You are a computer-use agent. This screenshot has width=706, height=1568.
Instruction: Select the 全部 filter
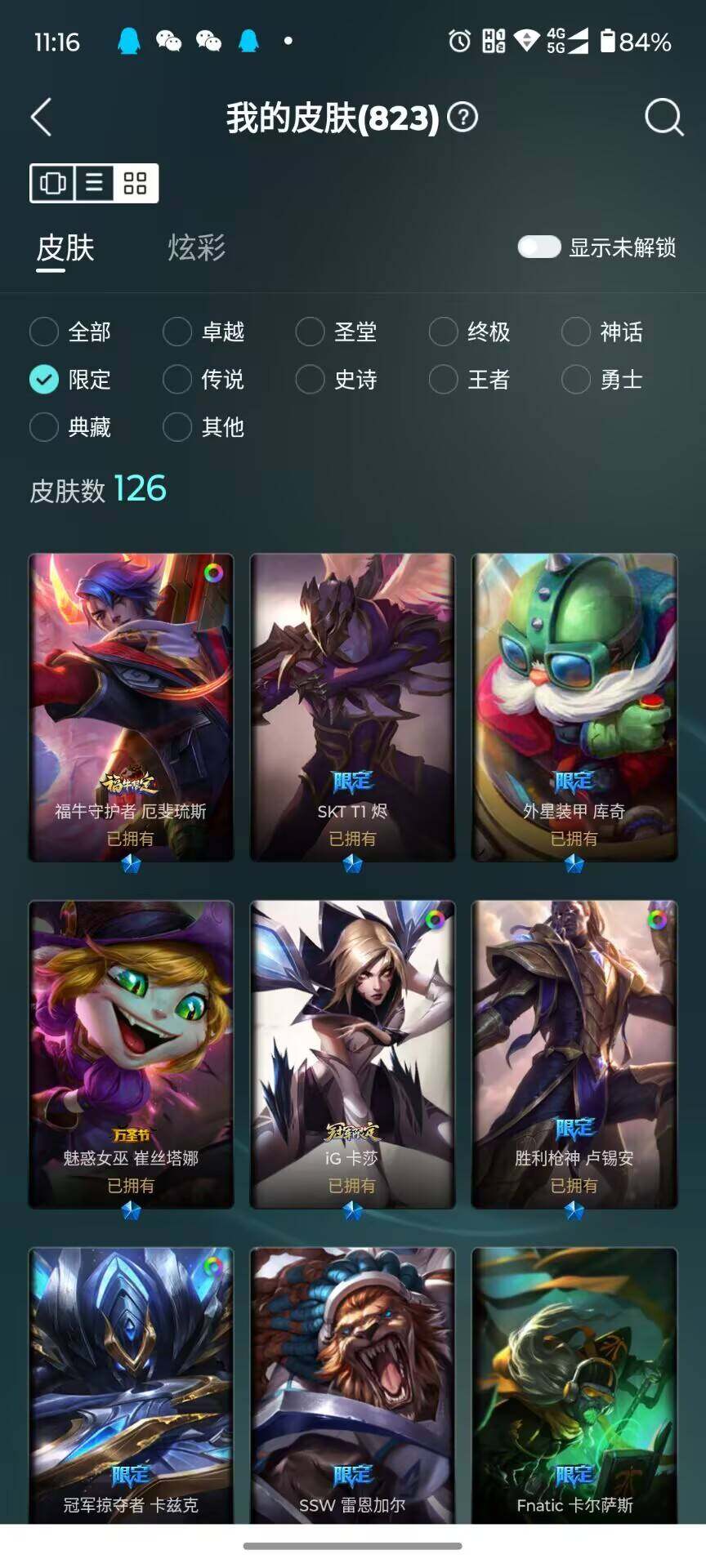44,332
